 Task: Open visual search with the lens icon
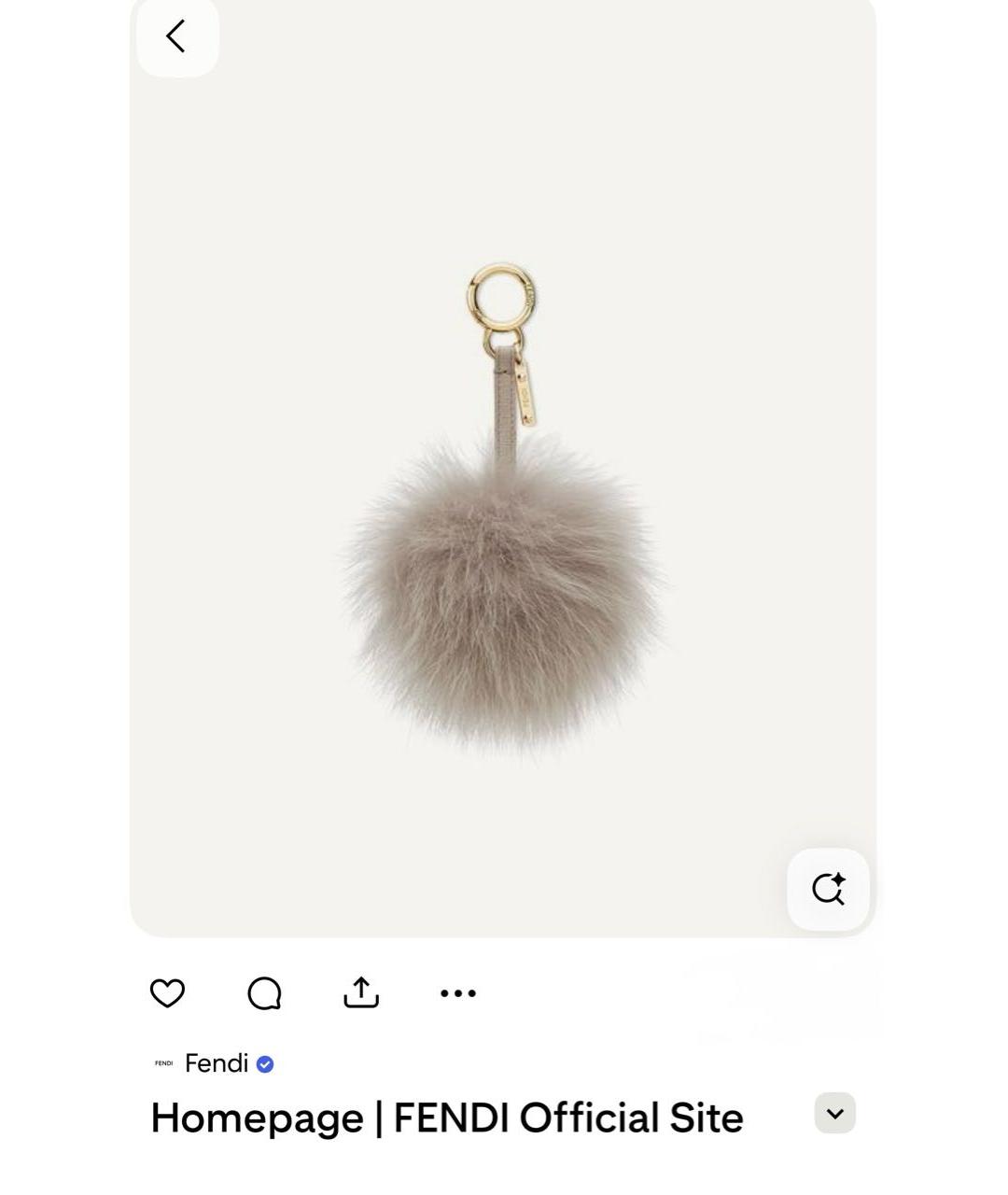click(x=827, y=889)
